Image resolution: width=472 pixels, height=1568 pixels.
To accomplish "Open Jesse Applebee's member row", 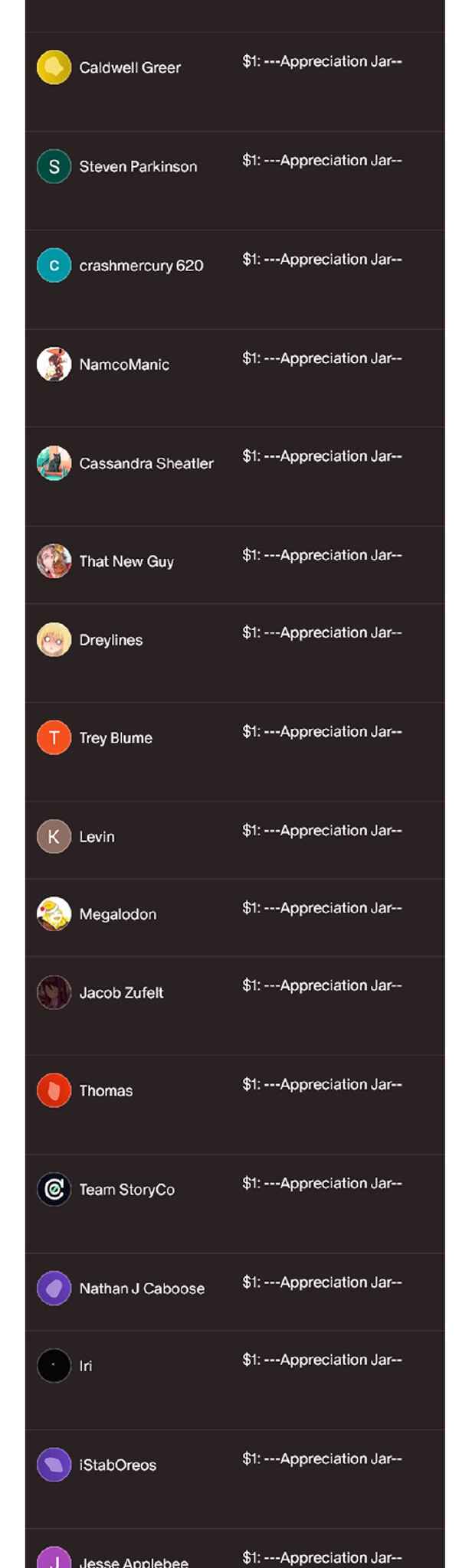I will 134,1560.
